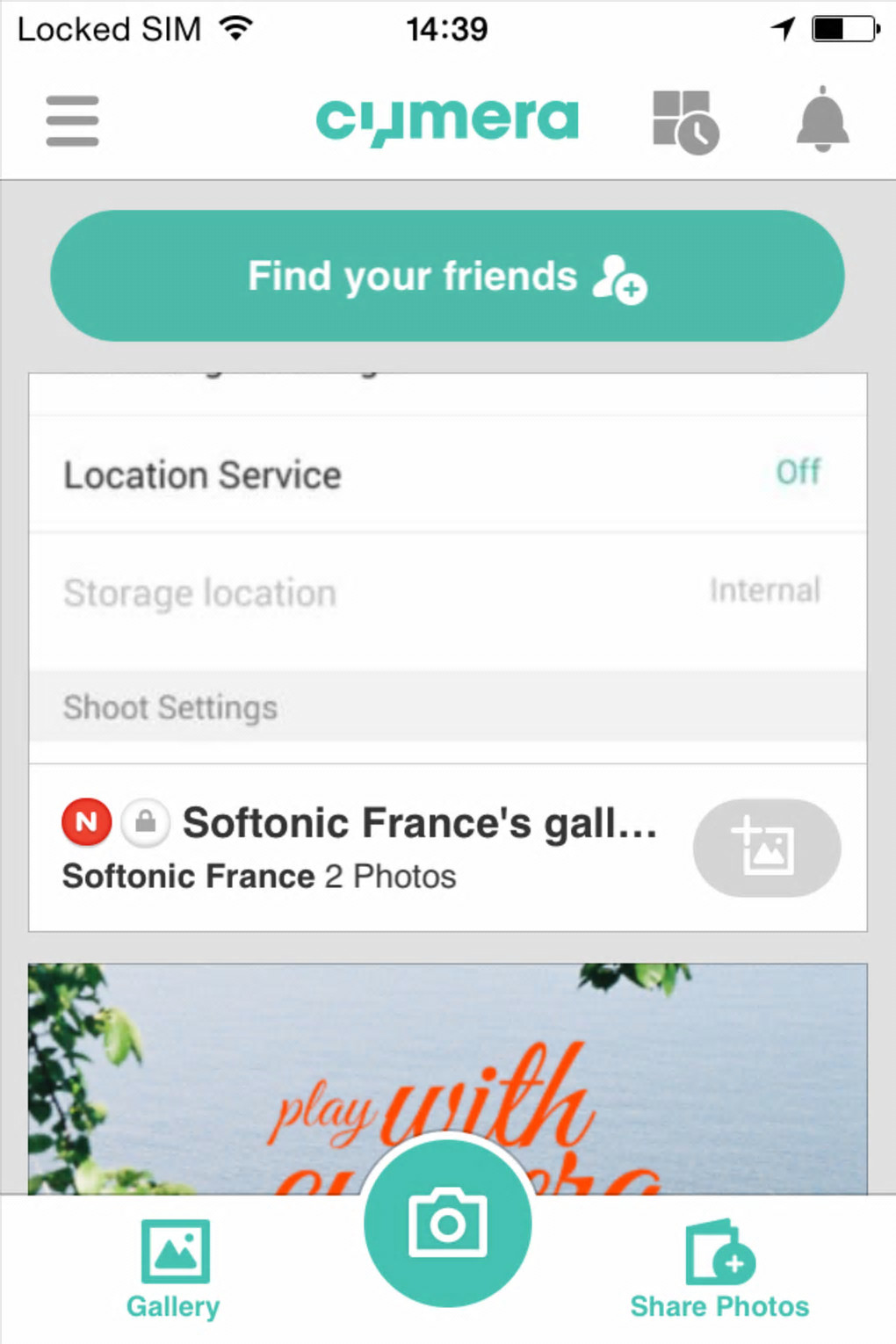
Task: Open Storage location setting
Action: point(447,593)
